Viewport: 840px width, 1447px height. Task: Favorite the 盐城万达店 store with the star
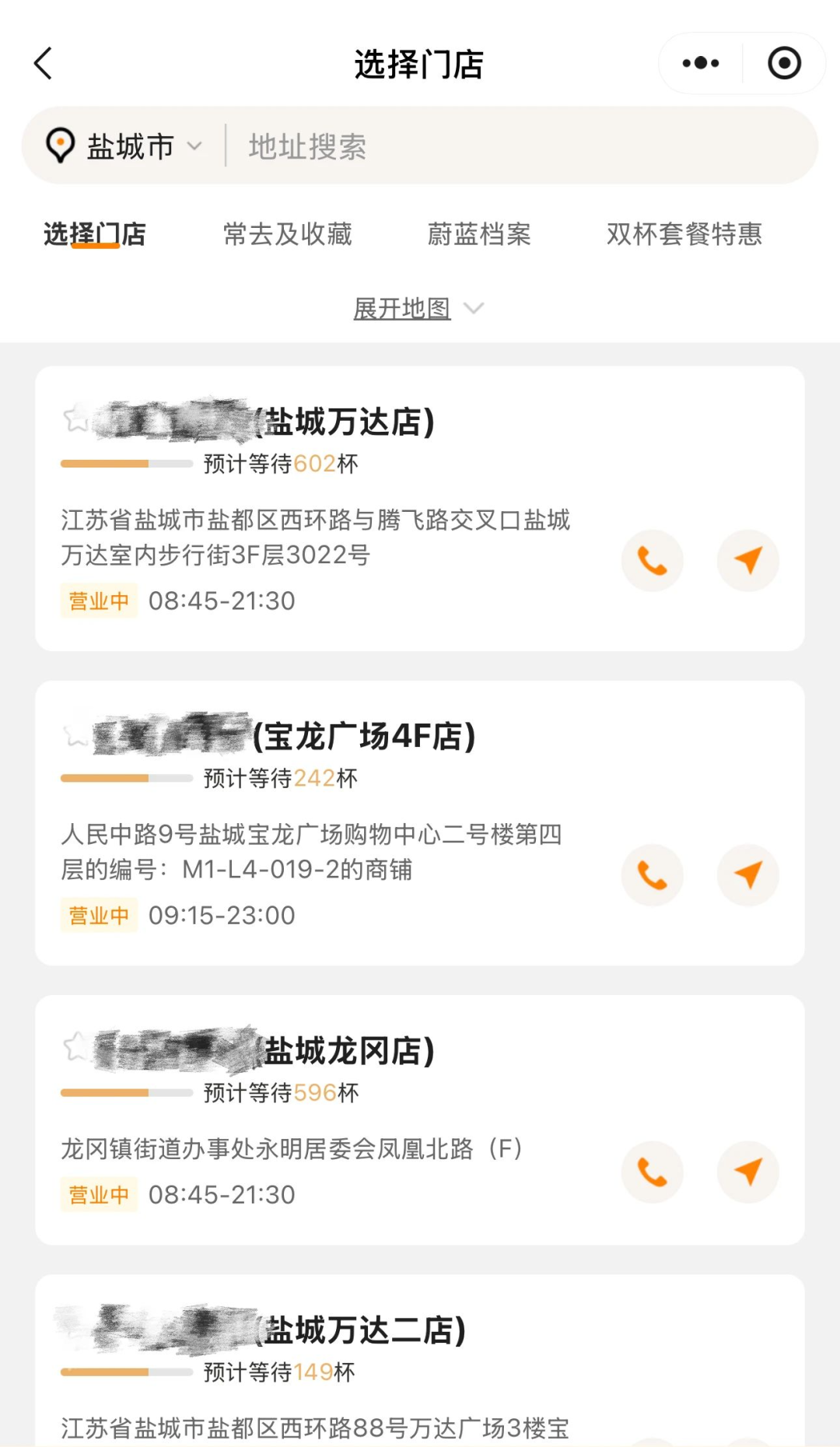pos(76,419)
